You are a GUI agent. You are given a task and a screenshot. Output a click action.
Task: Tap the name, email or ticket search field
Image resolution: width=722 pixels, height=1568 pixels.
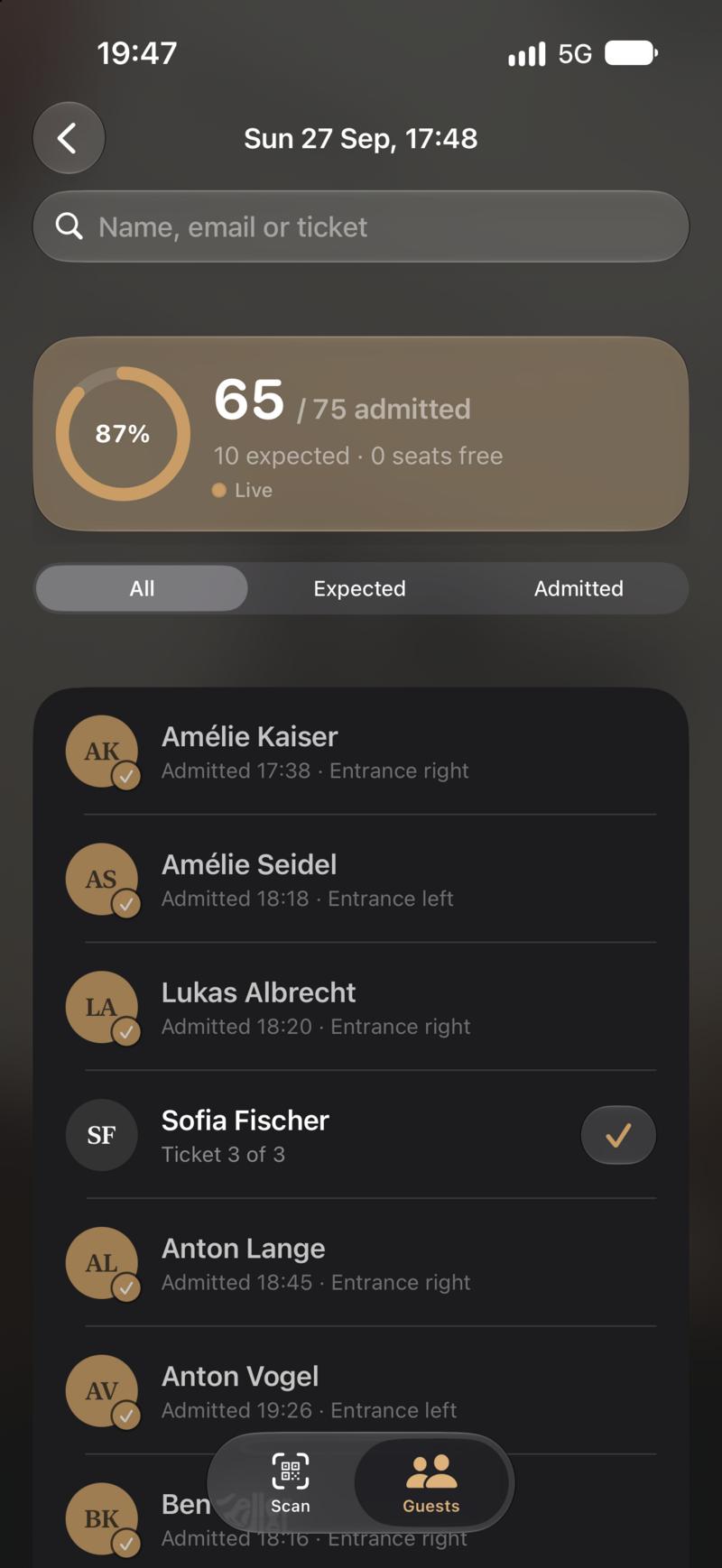coord(361,226)
